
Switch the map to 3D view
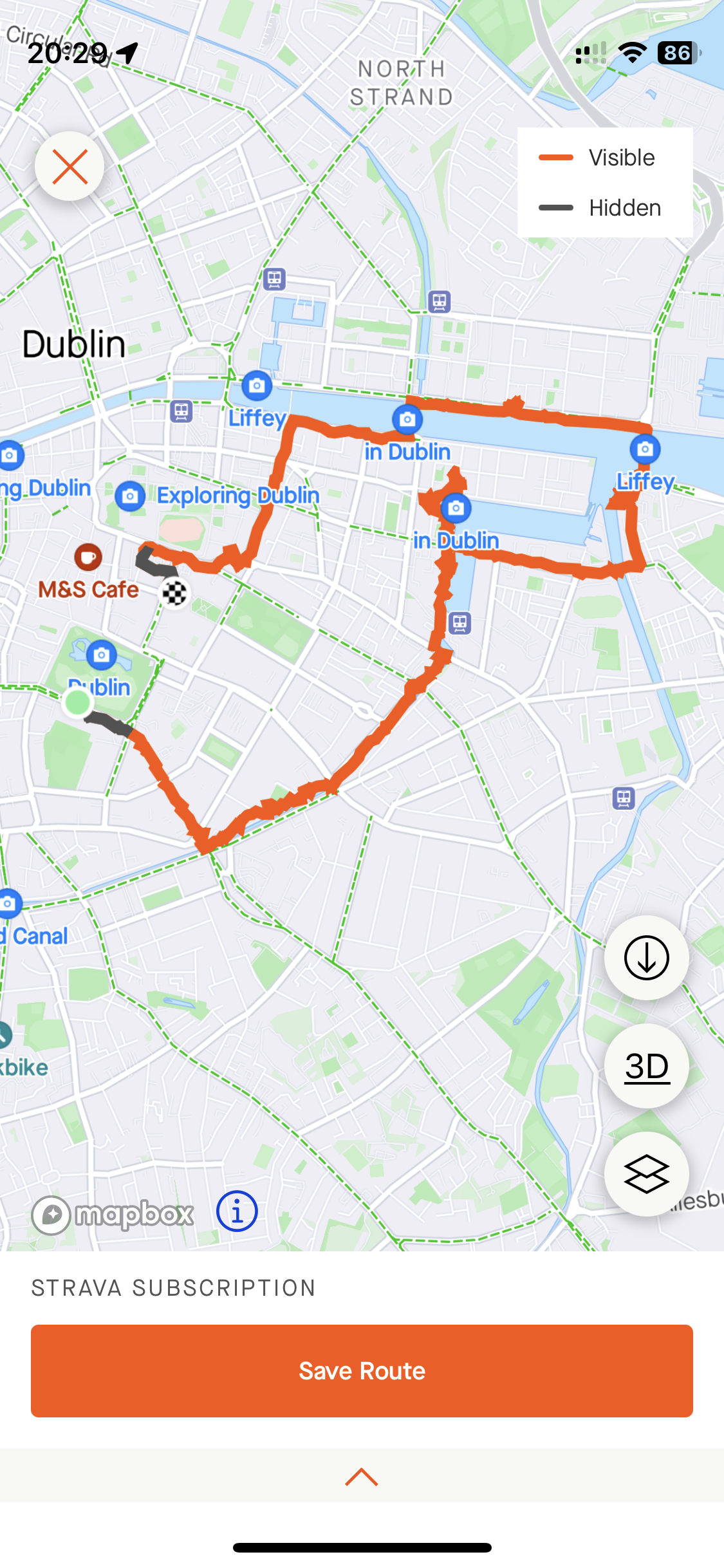click(646, 1066)
